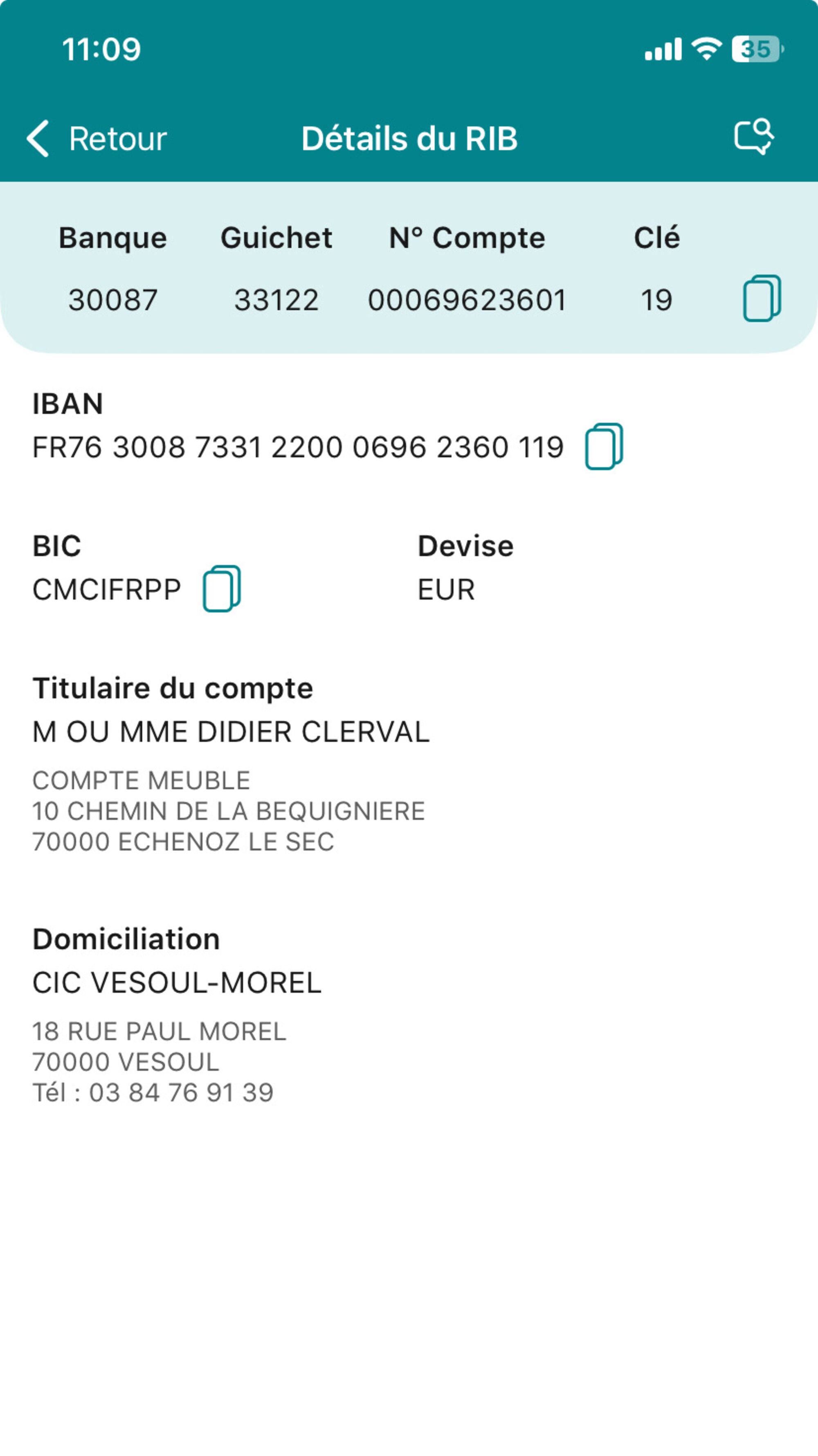Screen dimensions: 818x1456
Task: Copy the RIB bank details
Action: [762, 299]
